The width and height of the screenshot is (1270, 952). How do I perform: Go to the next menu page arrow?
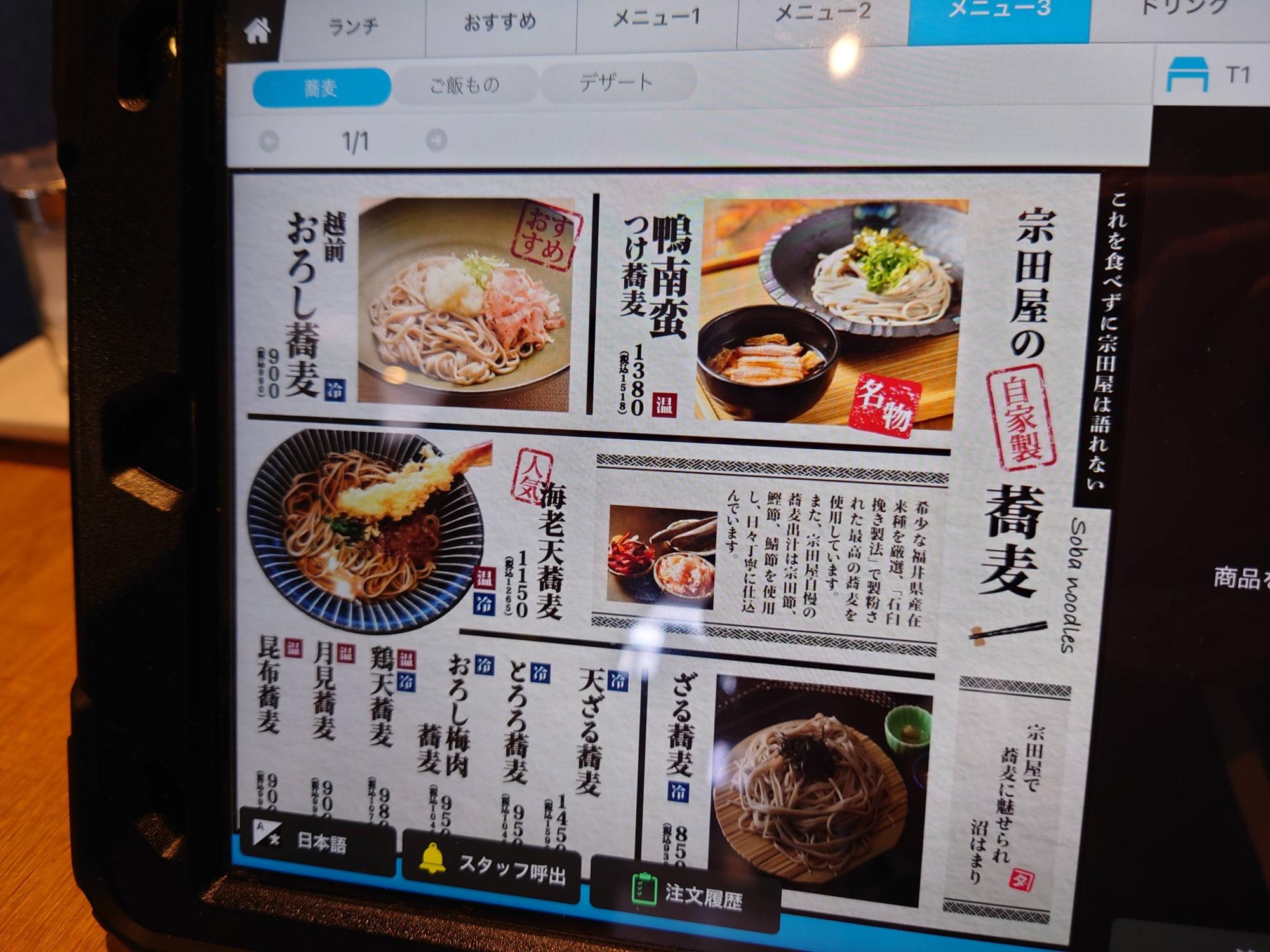click(436, 140)
